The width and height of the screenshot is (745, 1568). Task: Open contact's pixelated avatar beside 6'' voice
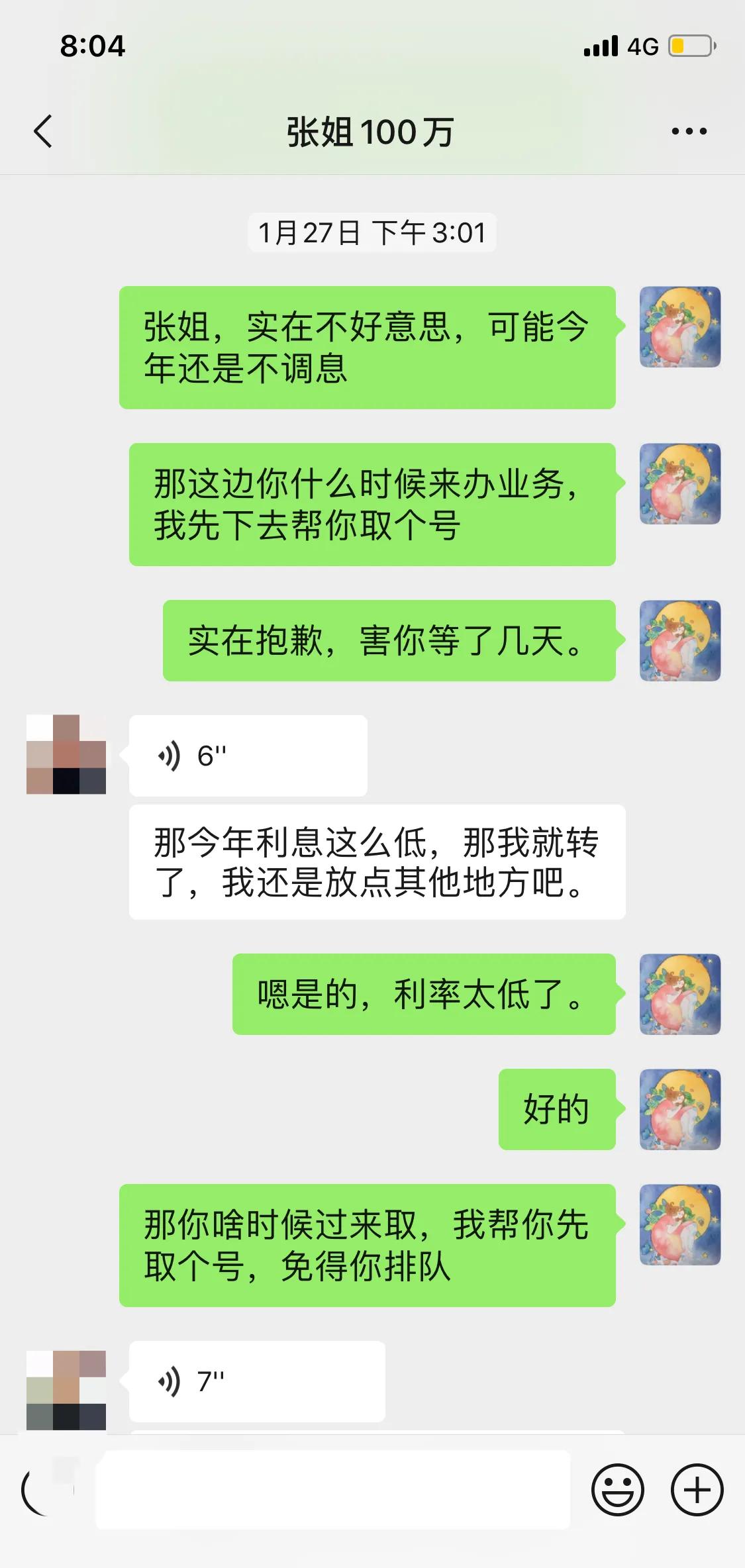(x=66, y=754)
